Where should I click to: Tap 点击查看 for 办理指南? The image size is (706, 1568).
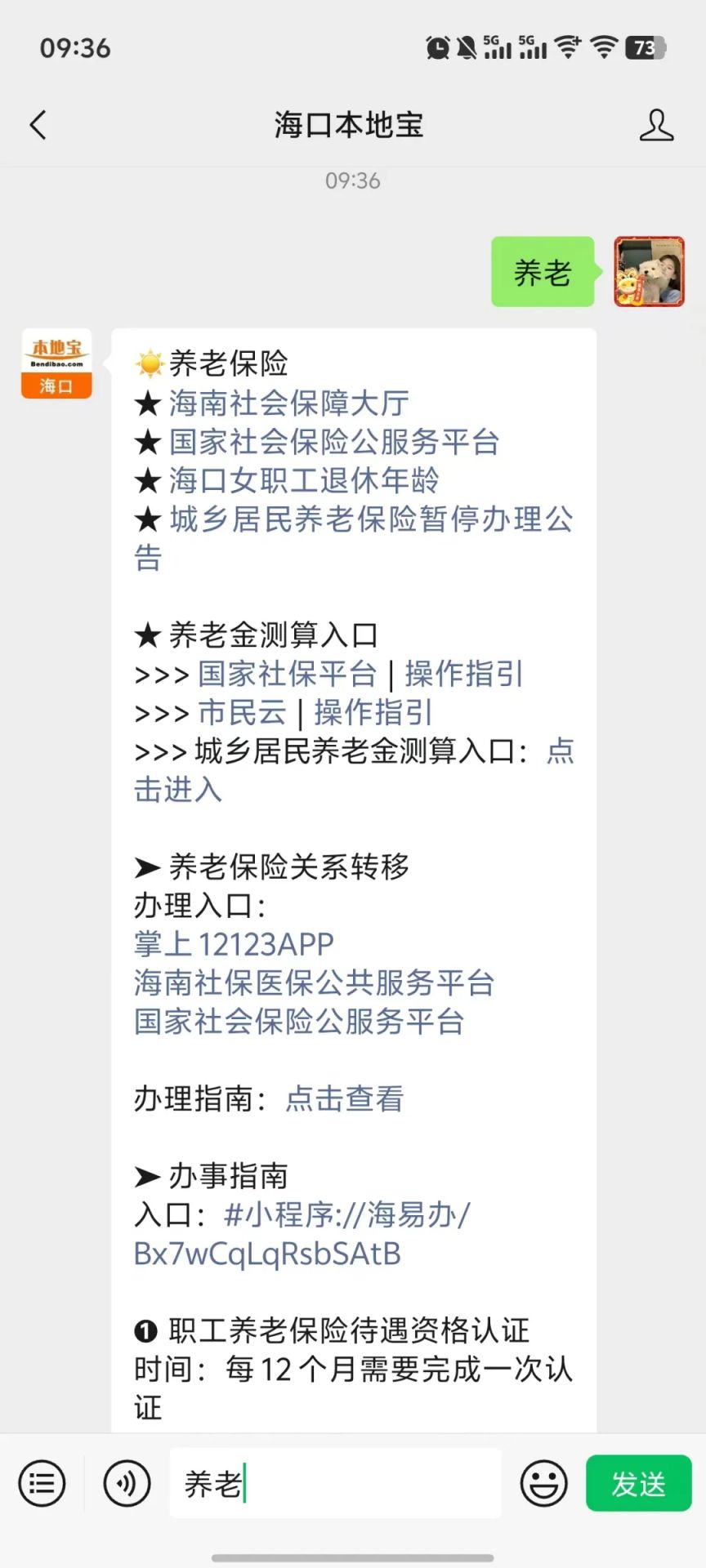point(344,1098)
